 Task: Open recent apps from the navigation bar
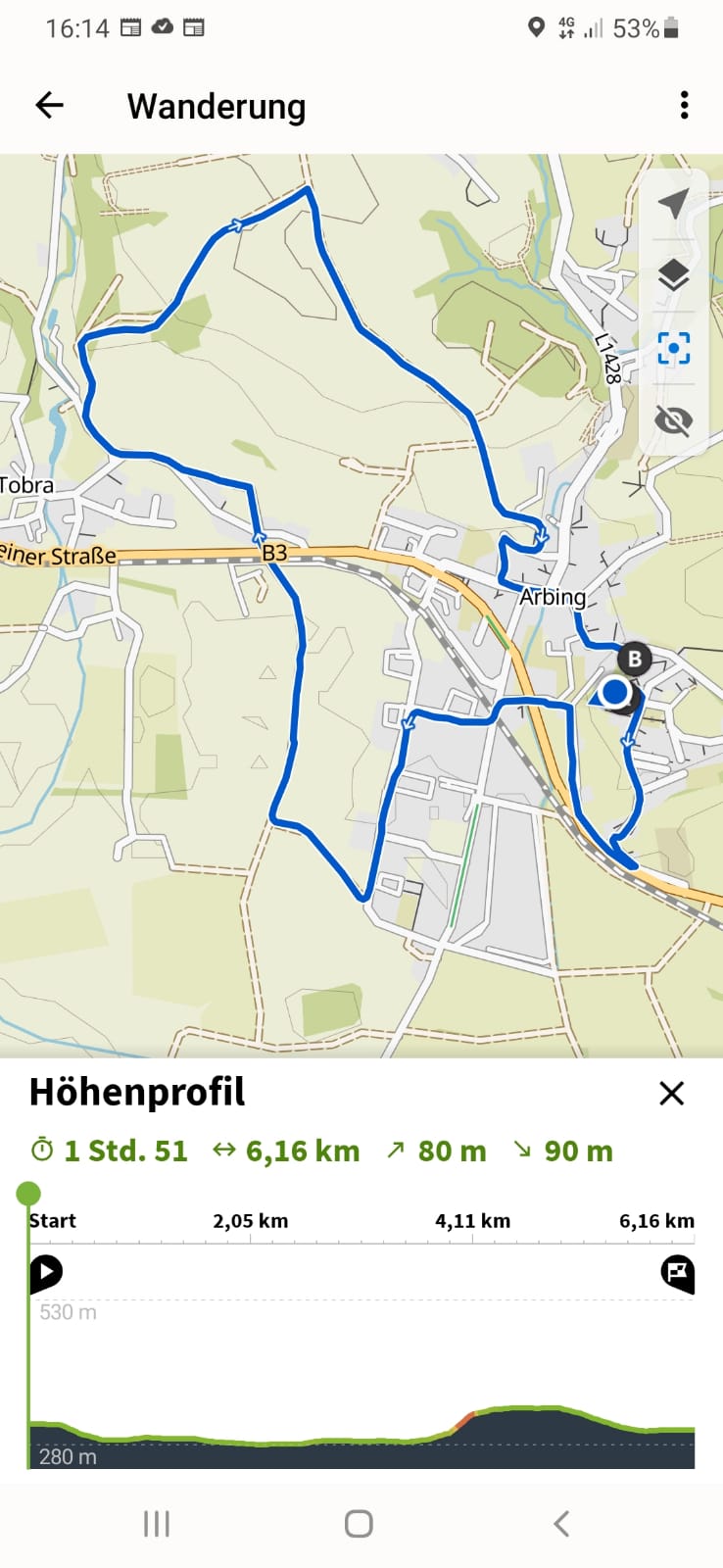tap(157, 1524)
